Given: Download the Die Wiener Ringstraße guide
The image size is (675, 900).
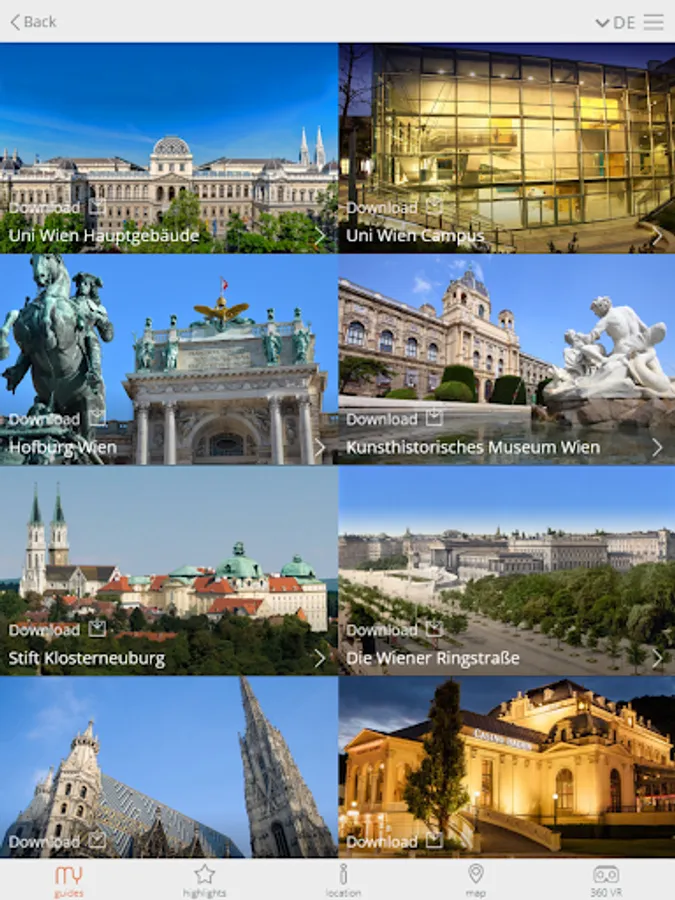Looking at the screenshot, I should coord(395,630).
